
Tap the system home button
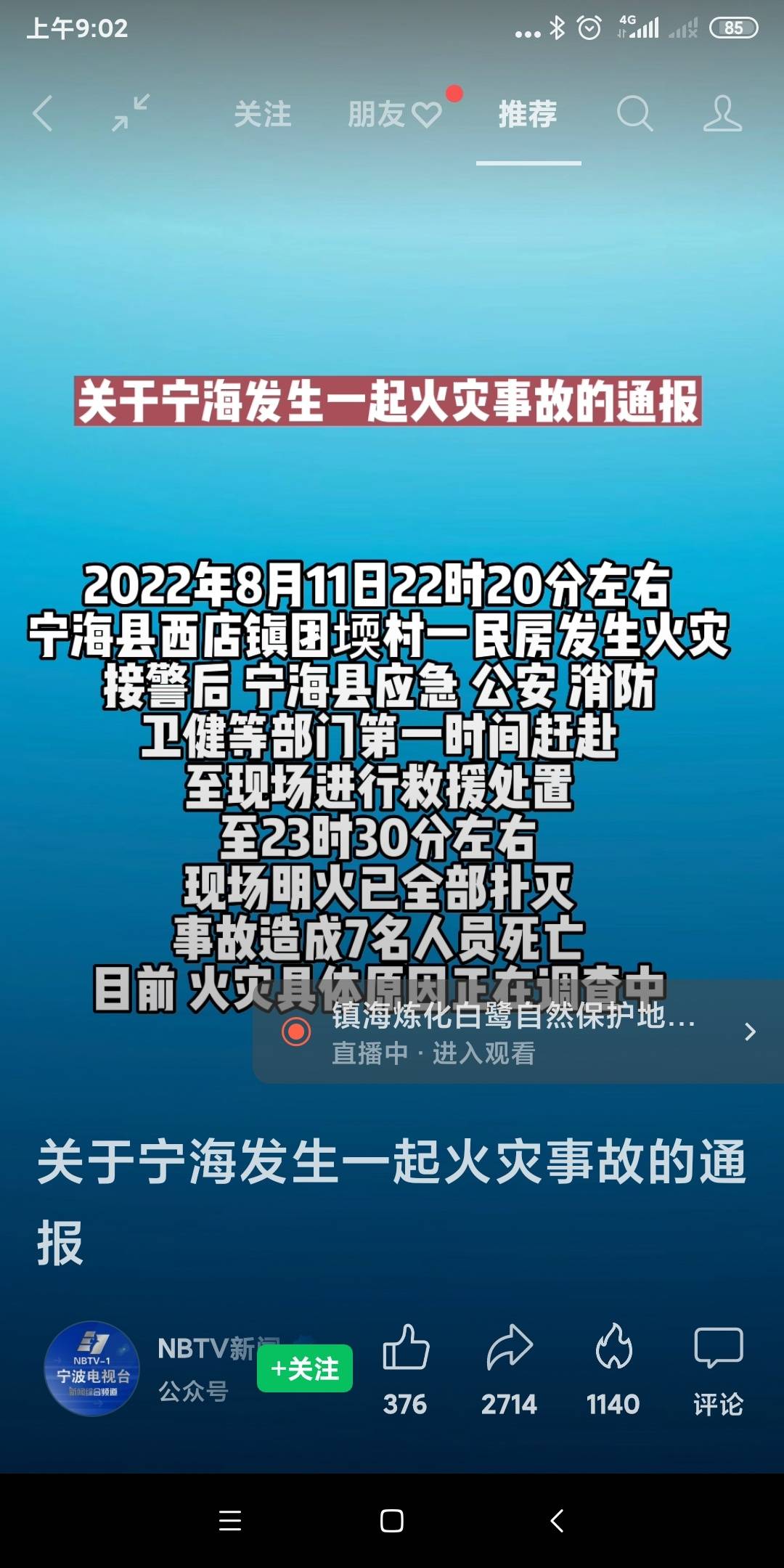[392, 1521]
